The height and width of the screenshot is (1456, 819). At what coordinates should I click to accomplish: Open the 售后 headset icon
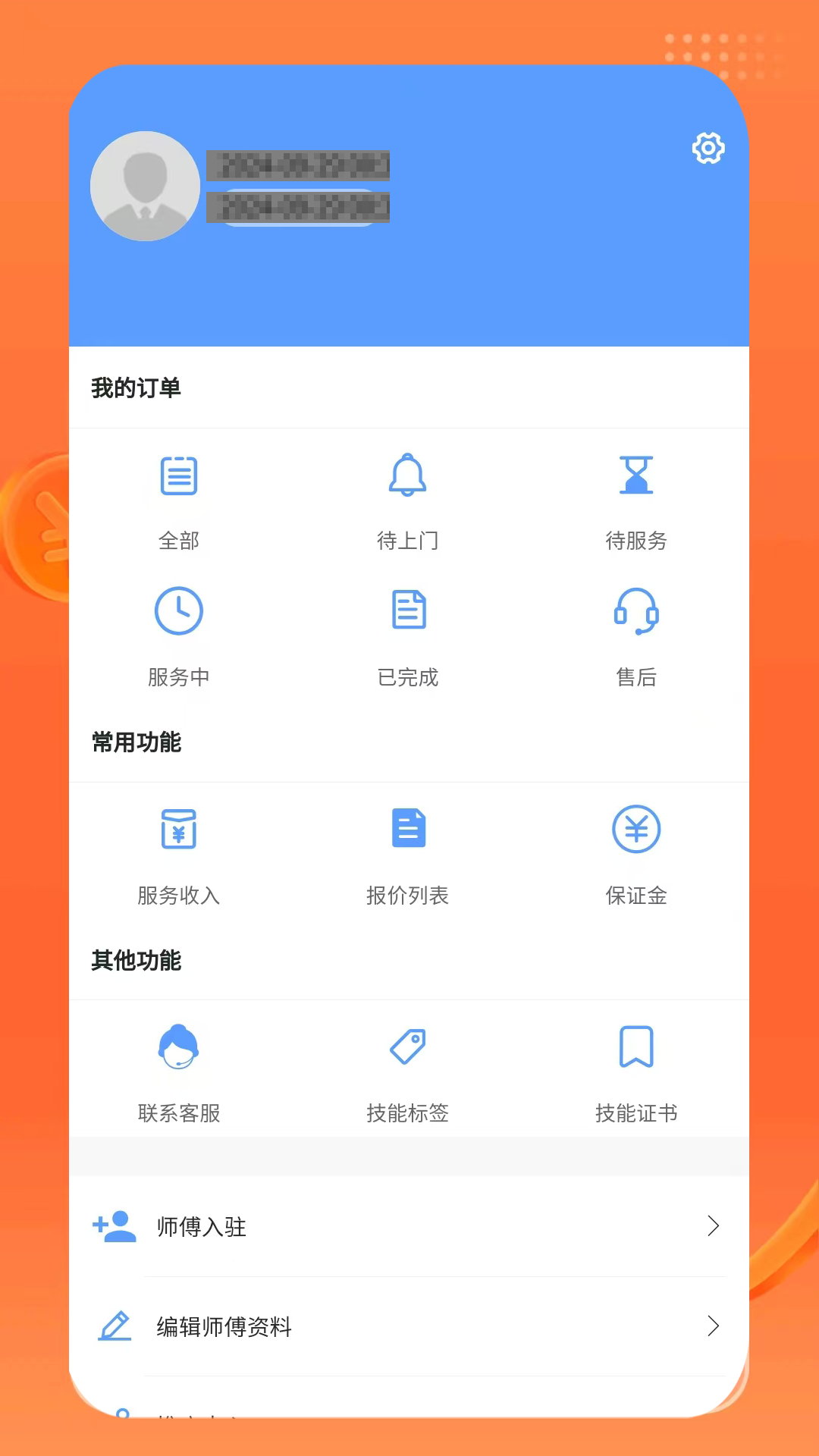coord(636,611)
